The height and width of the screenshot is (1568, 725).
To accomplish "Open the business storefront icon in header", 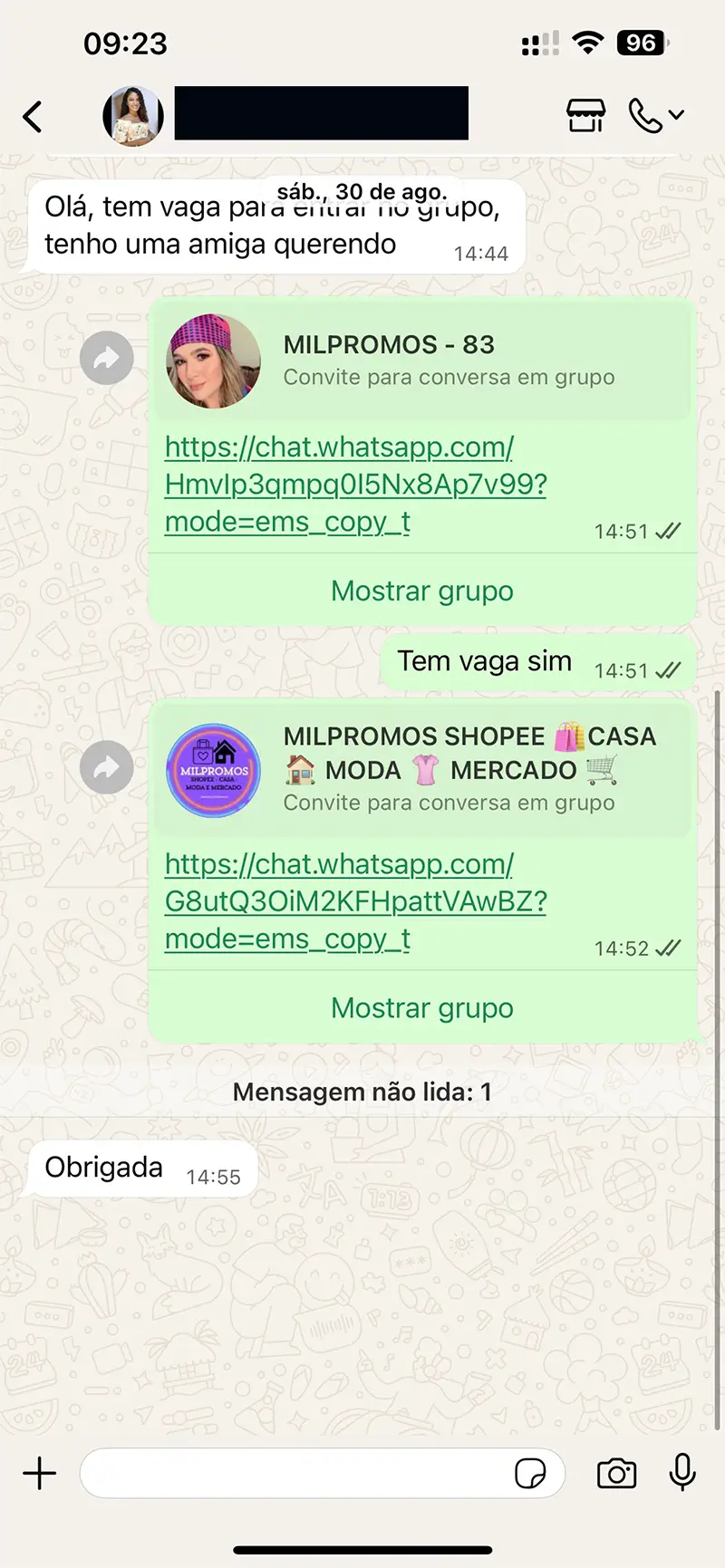I will (585, 115).
